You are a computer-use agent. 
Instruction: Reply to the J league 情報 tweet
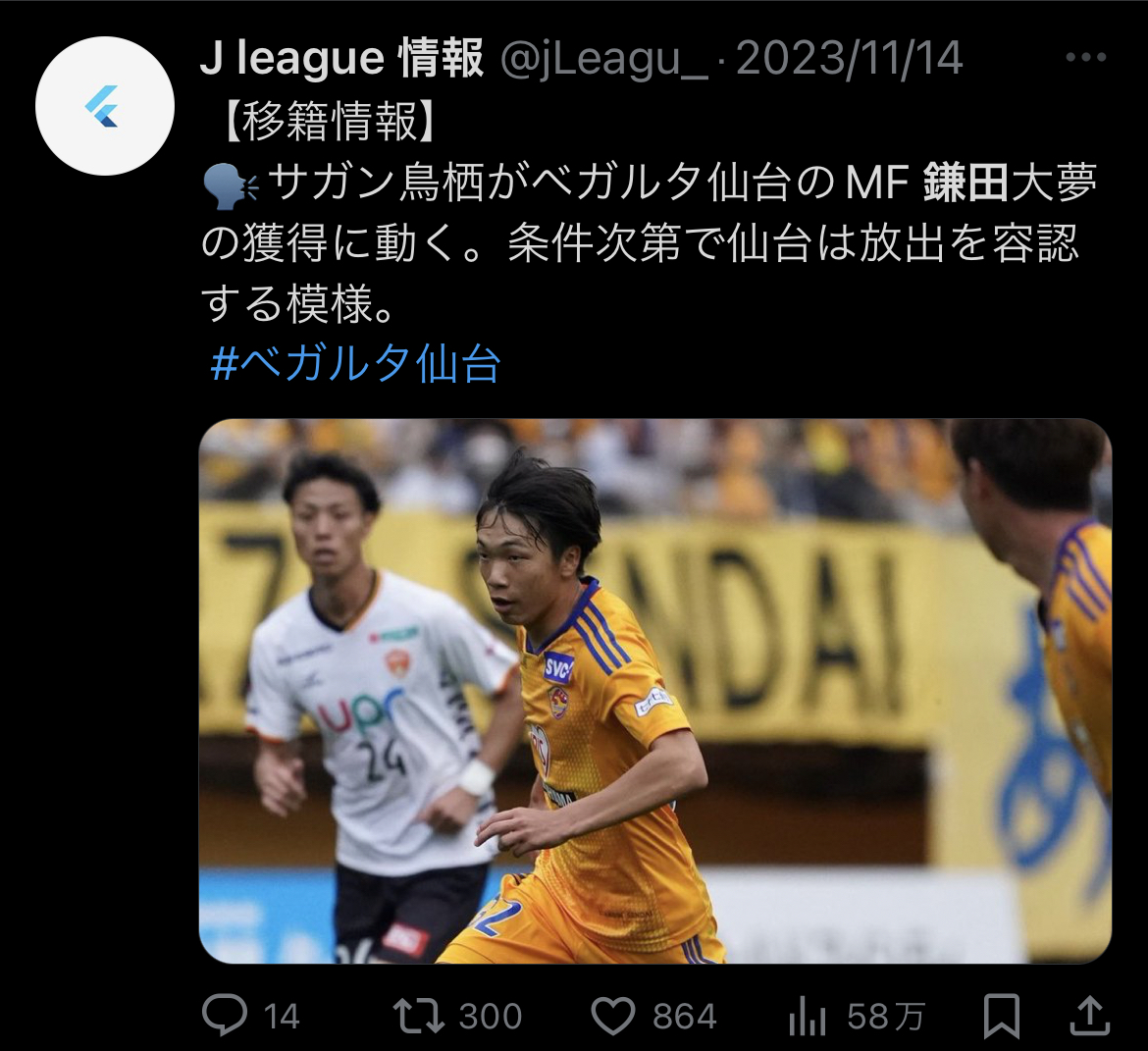click(225, 1016)
